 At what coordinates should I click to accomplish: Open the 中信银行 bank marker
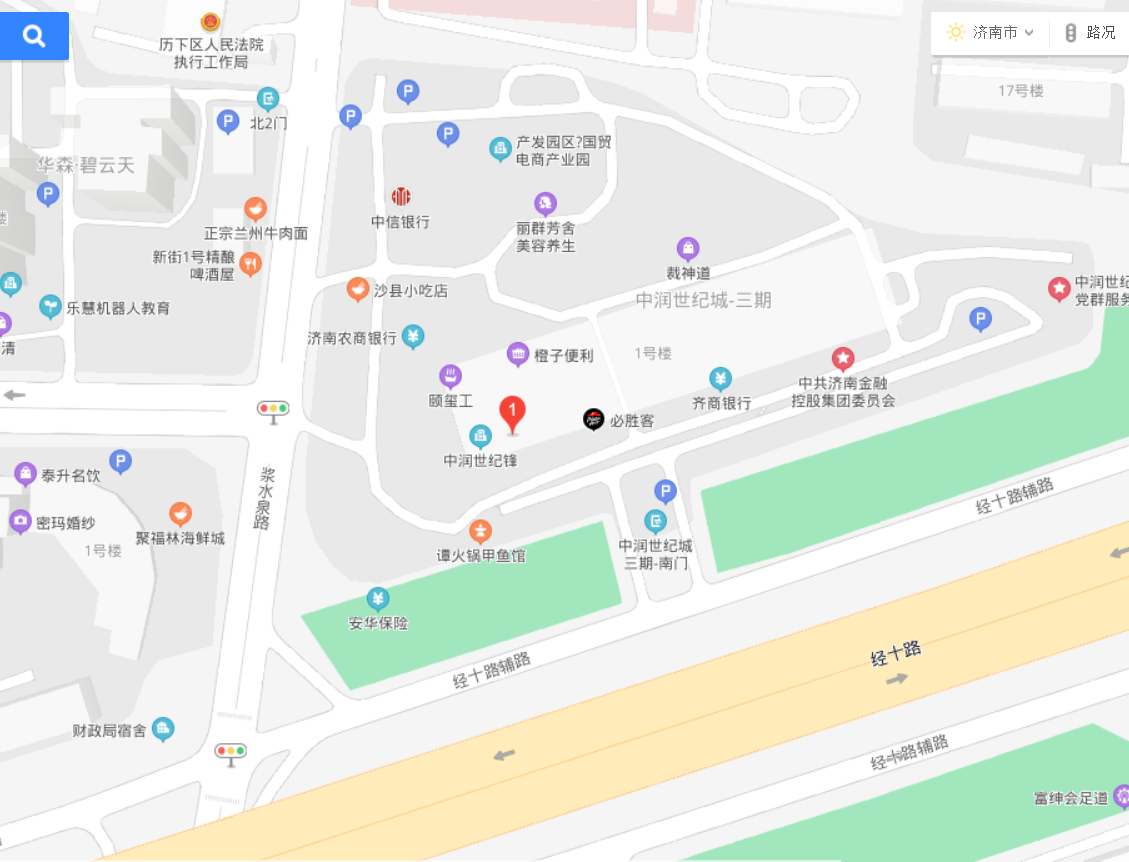pyautogui.click(x=401, y=196)
